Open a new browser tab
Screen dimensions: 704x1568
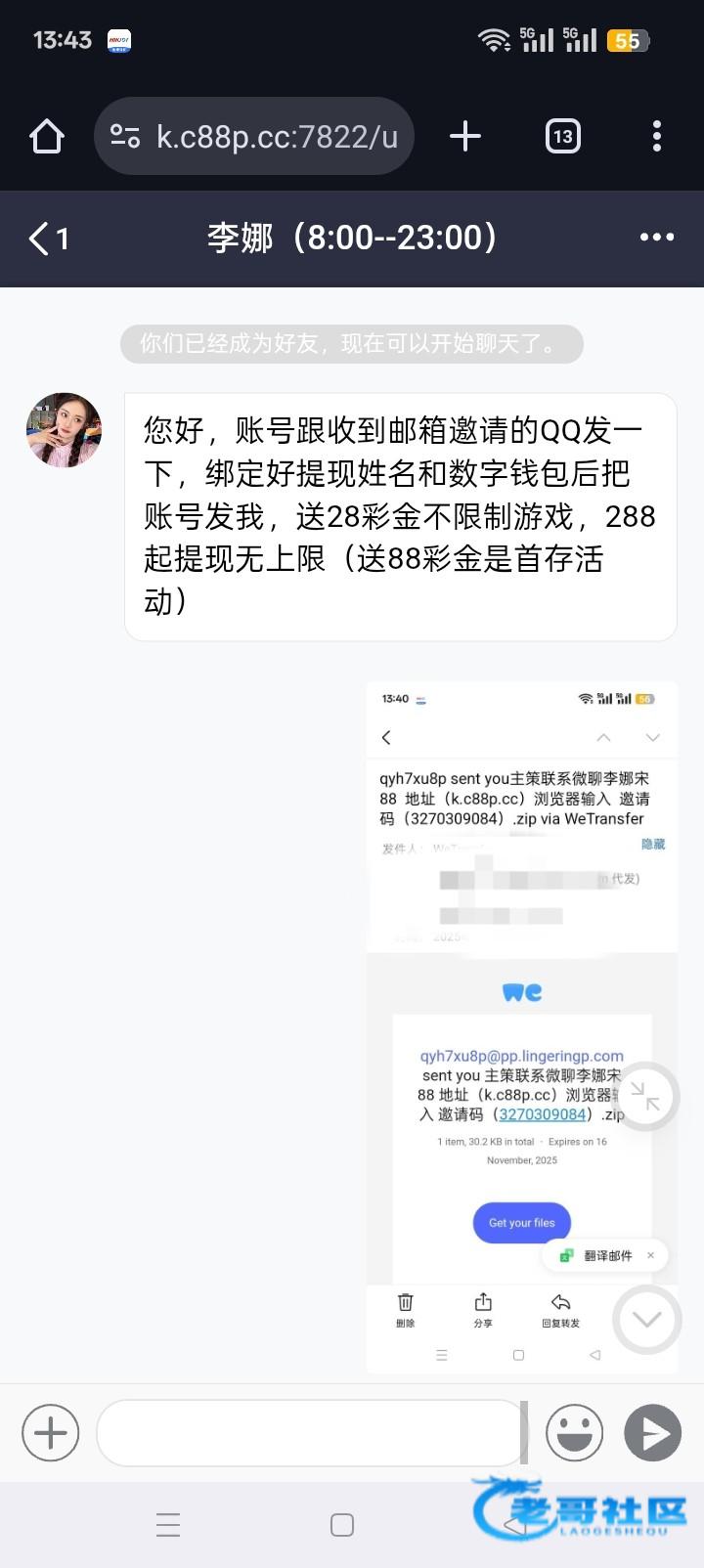click(465, 137)
